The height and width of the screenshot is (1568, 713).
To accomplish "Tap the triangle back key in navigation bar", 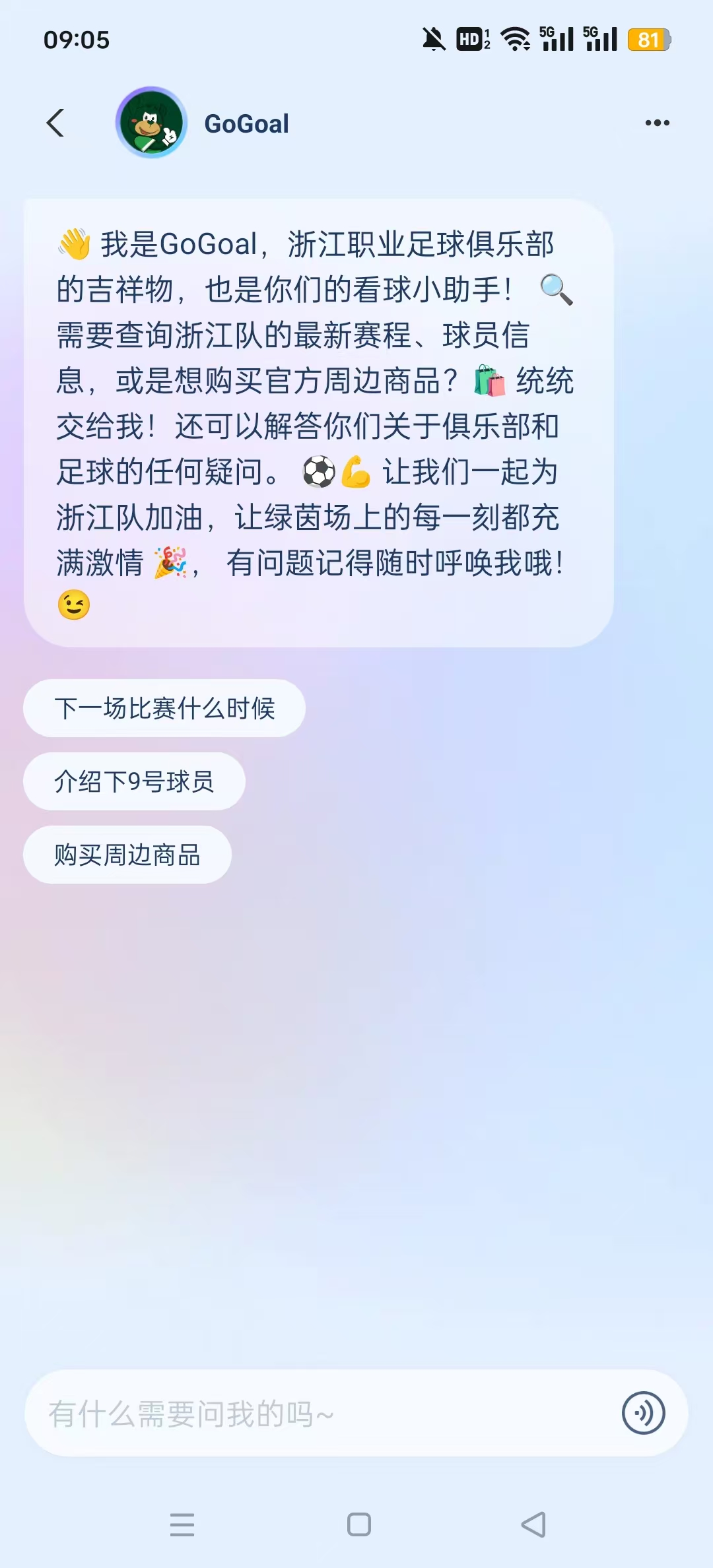I will click(x=532, y=1526).
